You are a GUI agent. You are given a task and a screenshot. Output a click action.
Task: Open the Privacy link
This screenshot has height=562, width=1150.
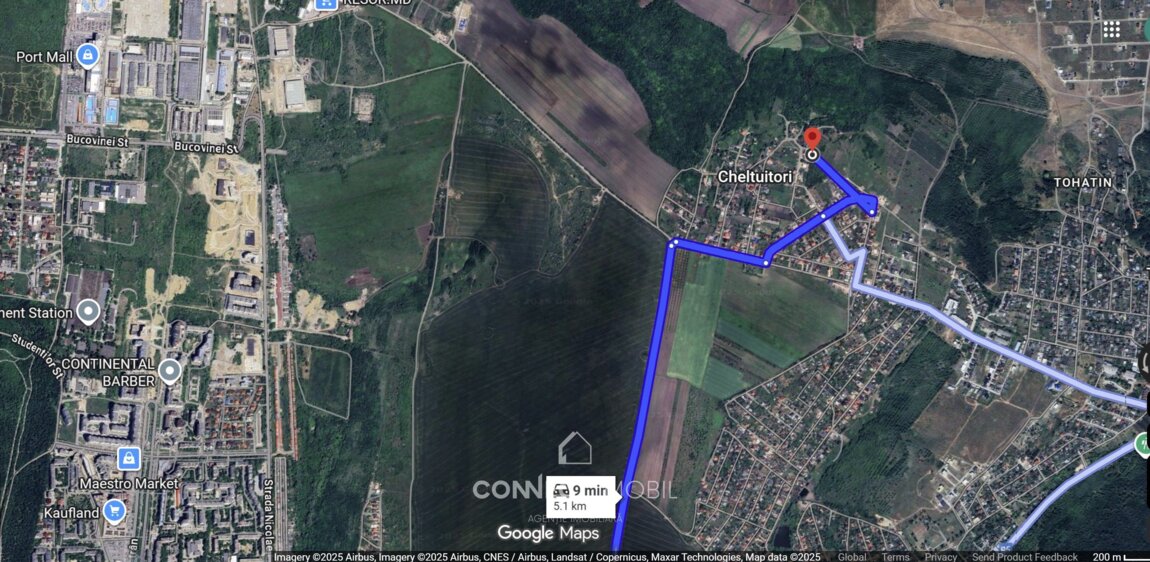click(x=940, y=557)
